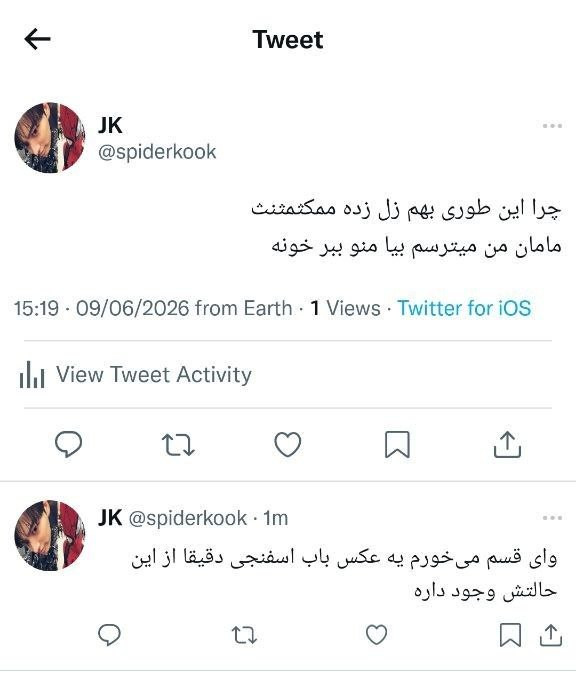
Task: Comment on the 1m reply tweet
Action: pyautogui.click(x=109, y=635)
